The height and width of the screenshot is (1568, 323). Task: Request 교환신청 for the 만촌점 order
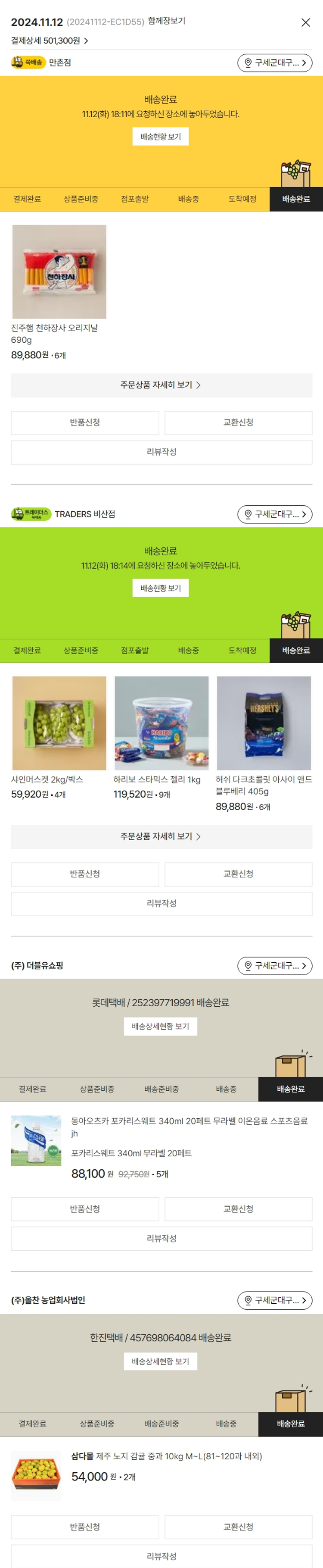pos(238,423)
